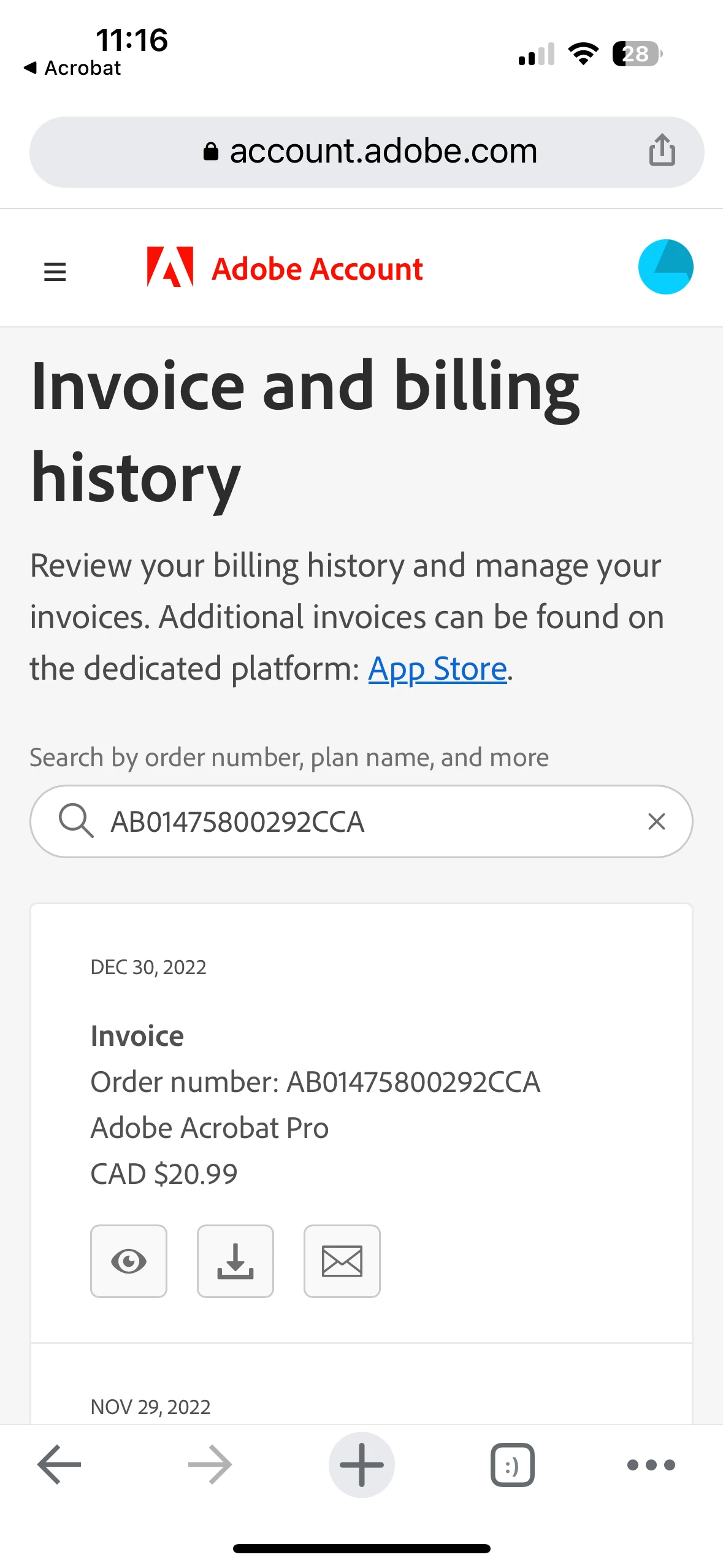Download the Dec 30, 2022 invoice
The height and width of the screenshot is (1568, 723).
click(235, 1261)
